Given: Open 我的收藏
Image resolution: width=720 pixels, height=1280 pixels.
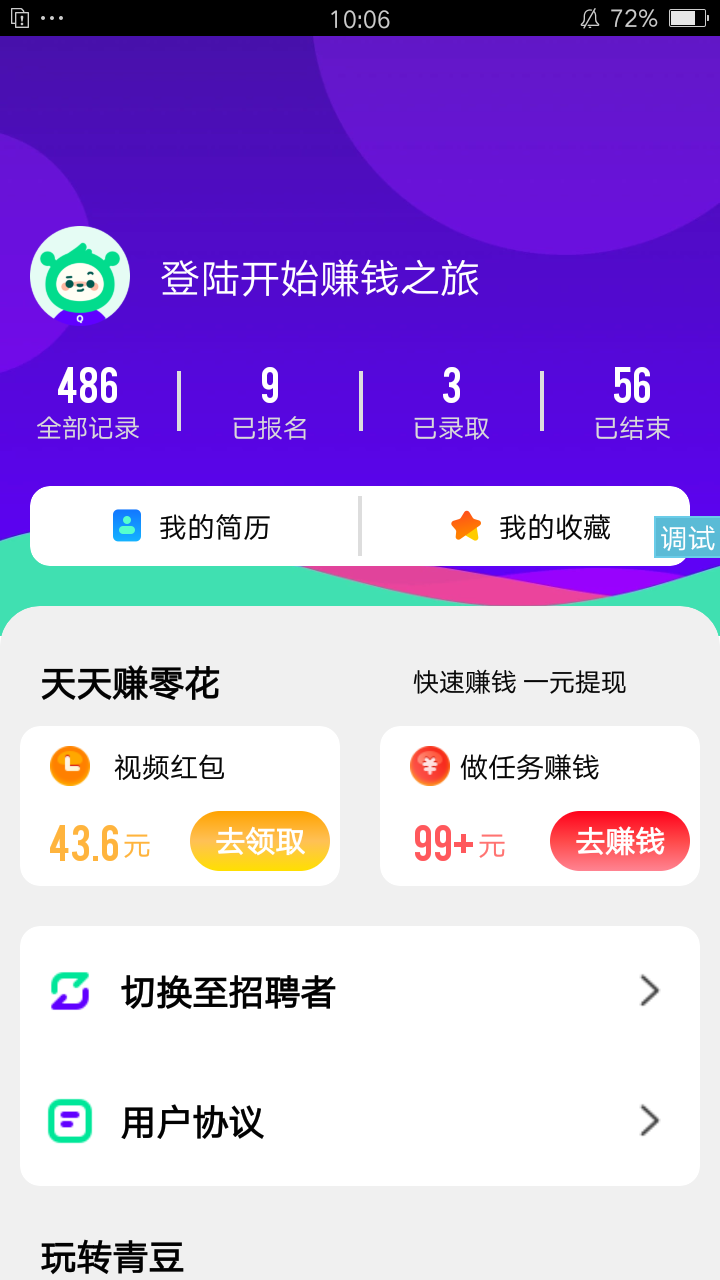Looking at the screenshot, I should [530, 527].
